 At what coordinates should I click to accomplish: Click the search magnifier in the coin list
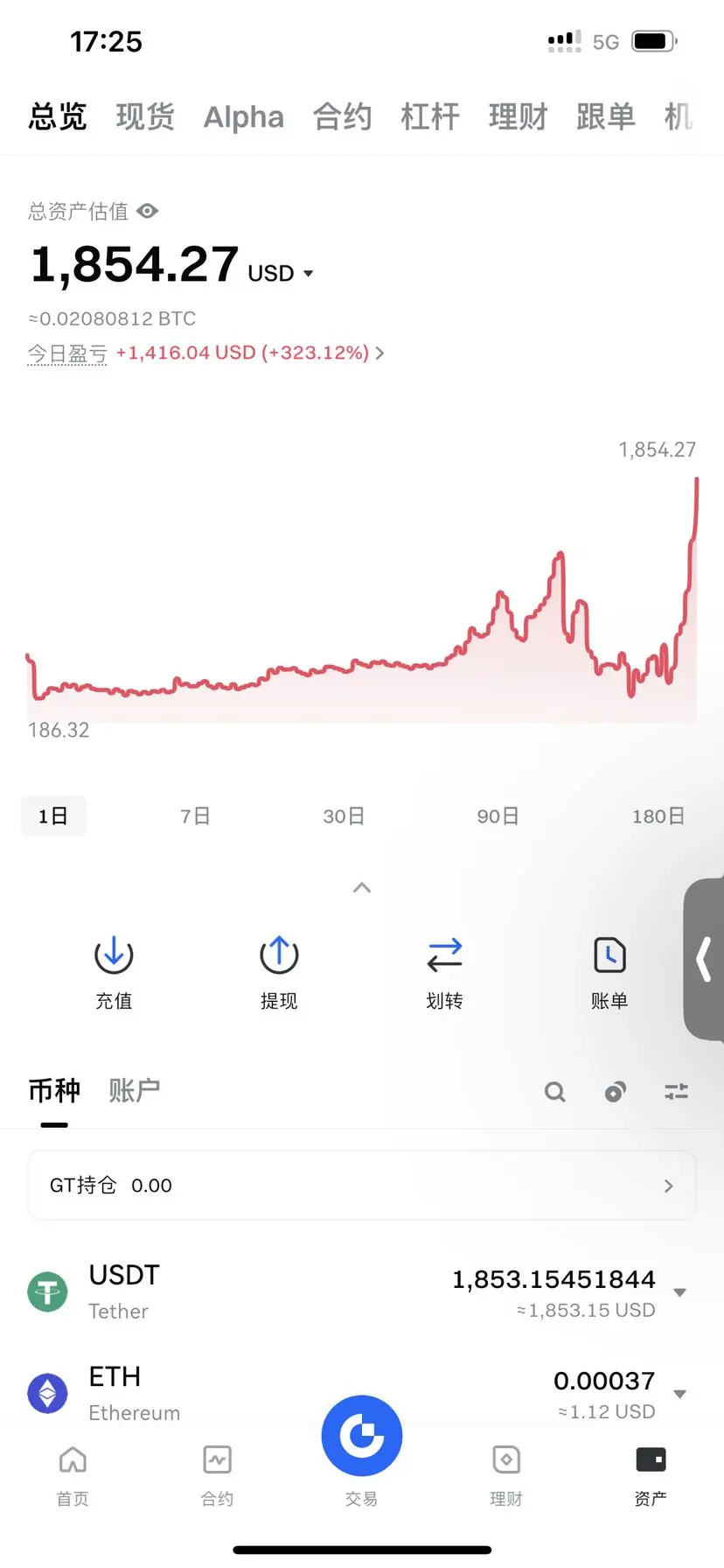click(554, 1092)
